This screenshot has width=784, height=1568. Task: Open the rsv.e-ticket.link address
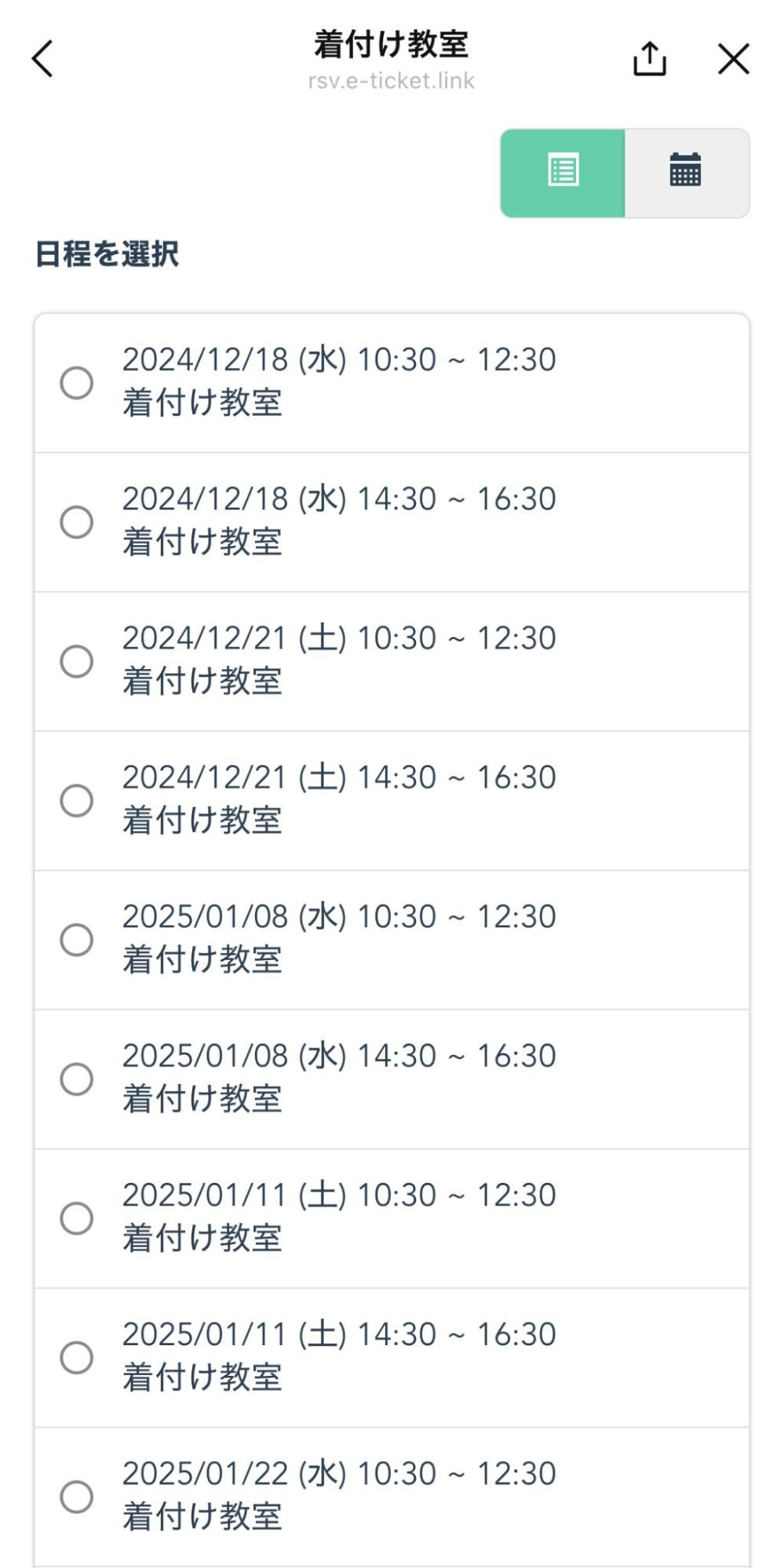(x=392, y=79)
